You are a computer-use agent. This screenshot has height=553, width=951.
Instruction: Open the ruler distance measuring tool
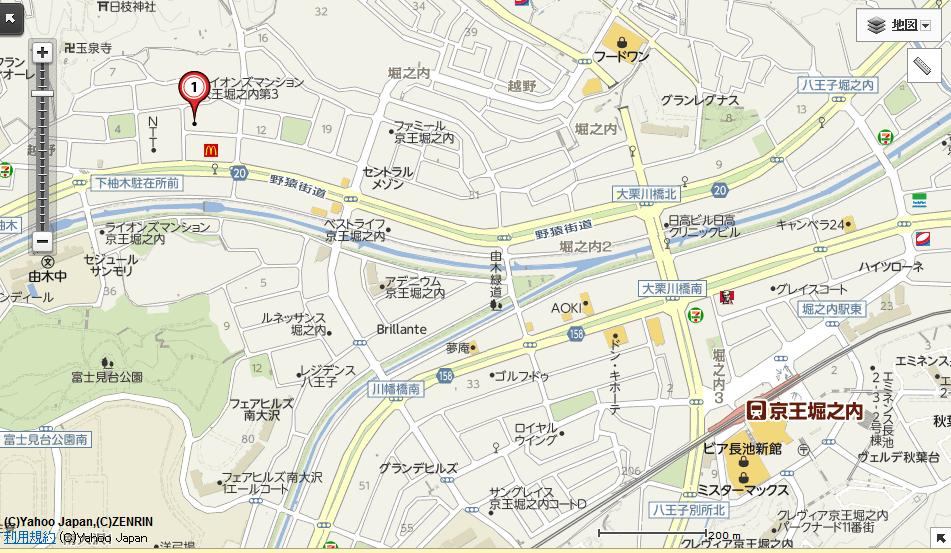pyautogui.click(x=923, y=67)
